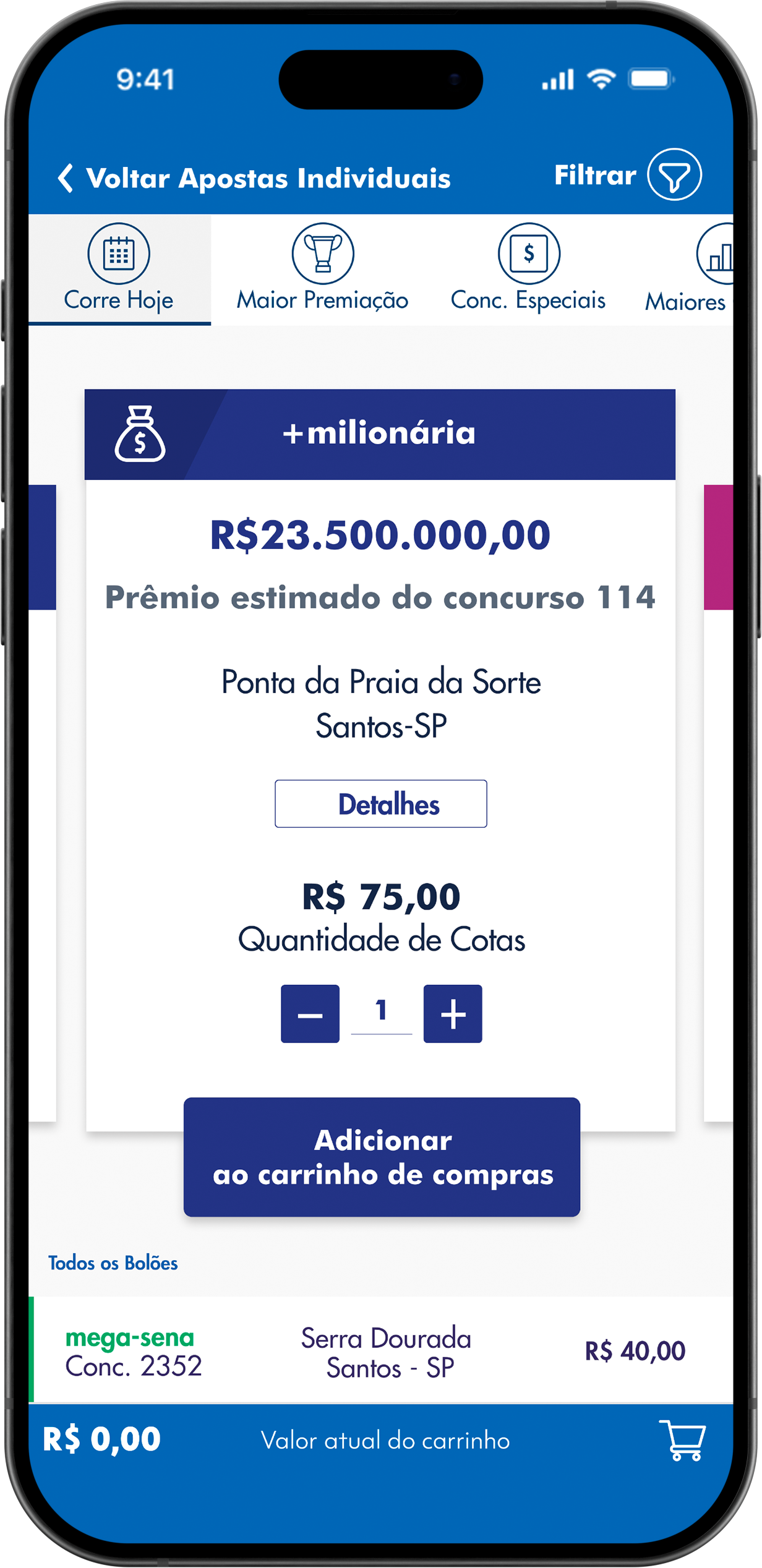Screen dimensions: 762x1568
Task: Open the Filtrar filter funnel icon
Action: 674,176
